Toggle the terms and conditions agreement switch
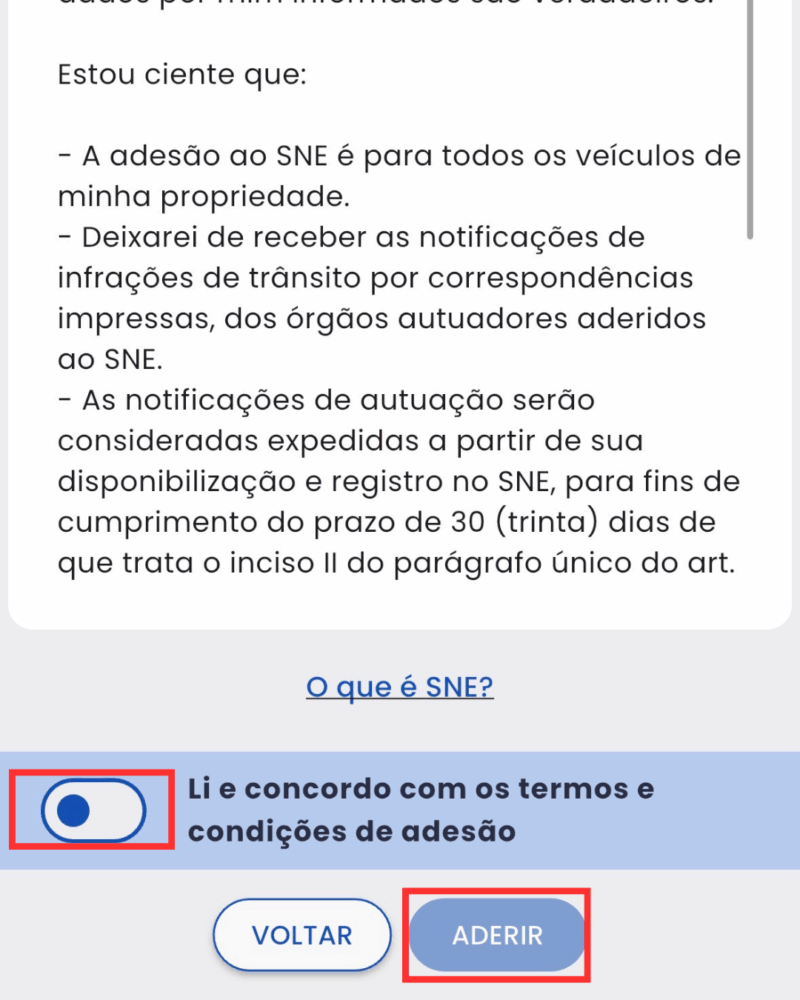The image size is (800, 1000). pos(93,811)
